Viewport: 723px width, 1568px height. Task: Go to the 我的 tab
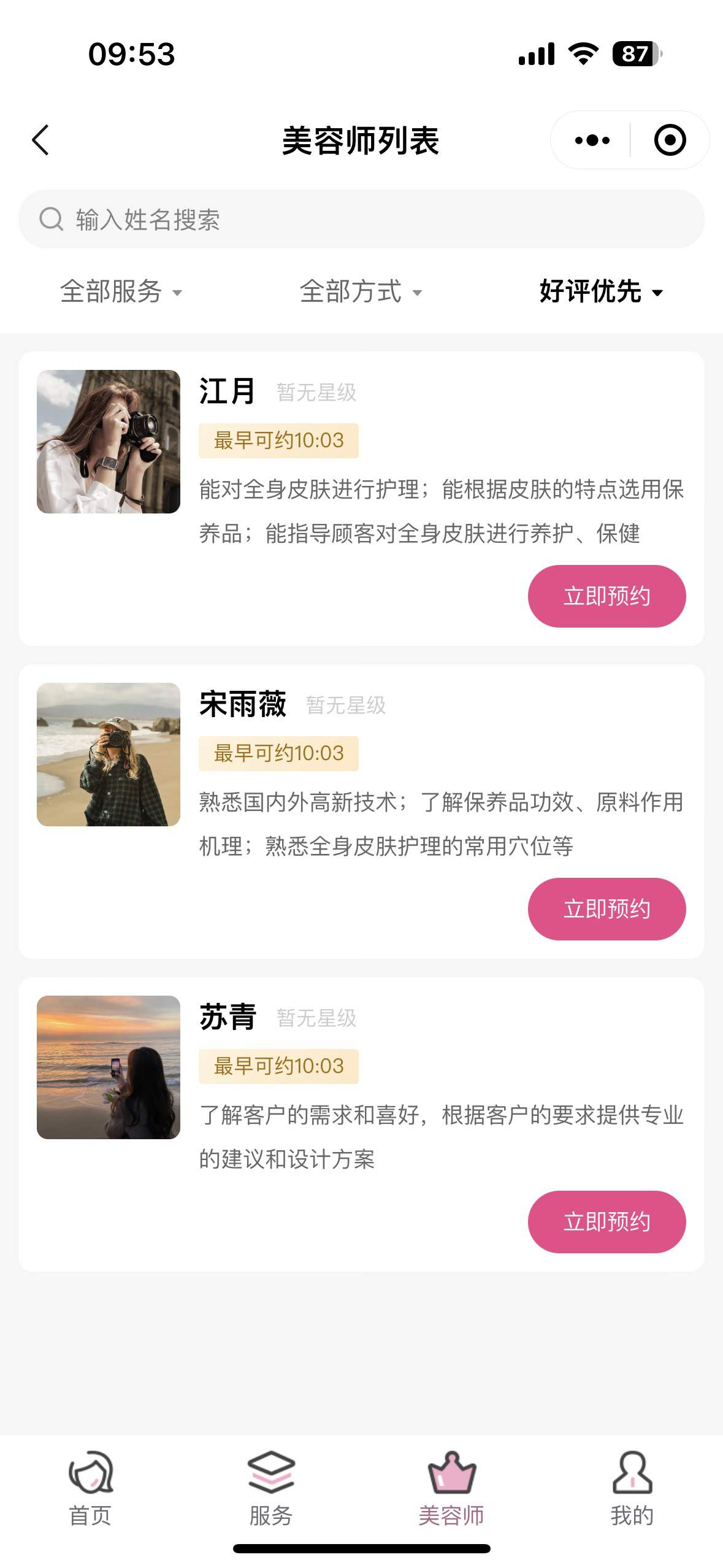coord(632,1488)
